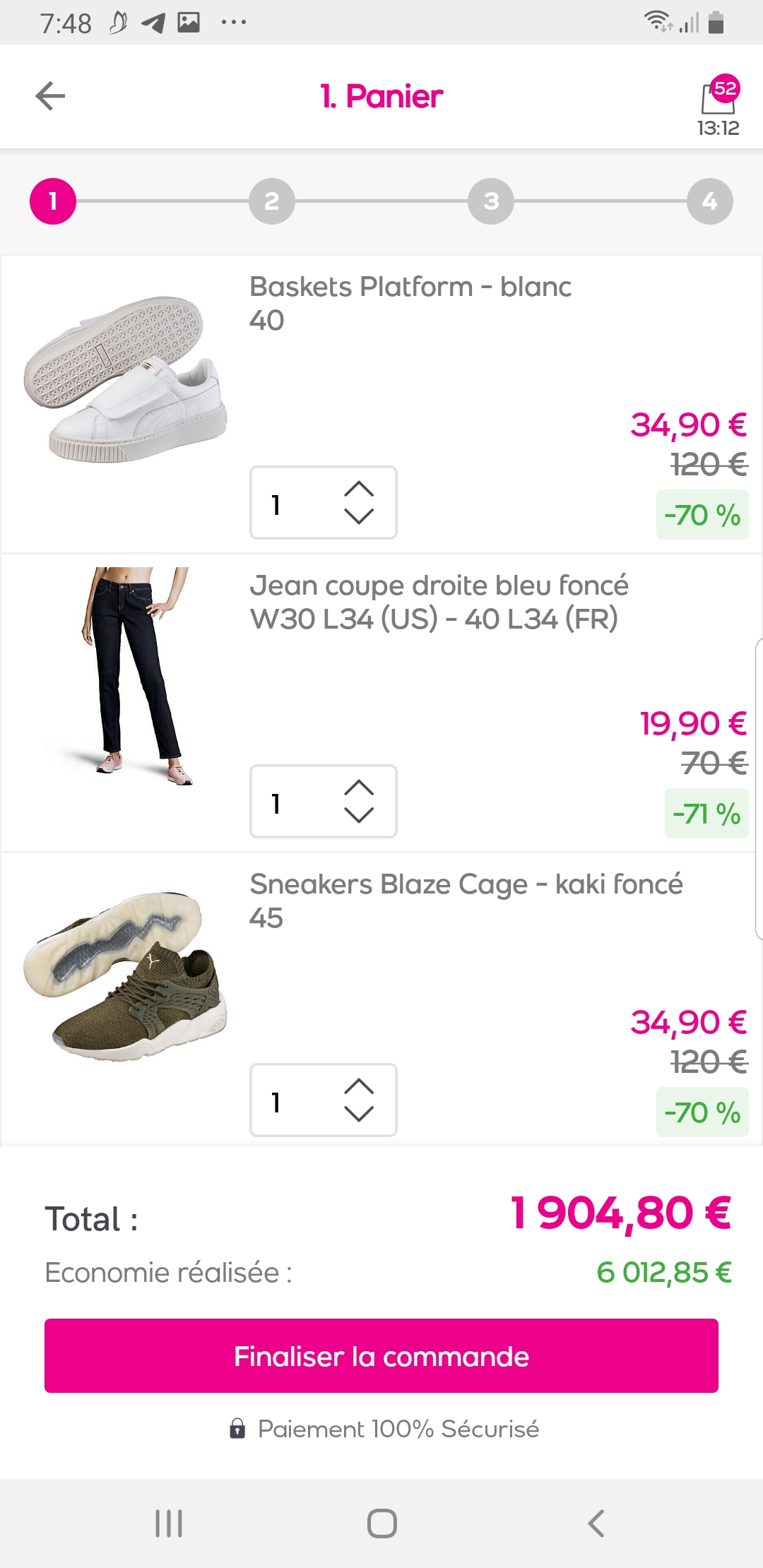This screenshot has width=763, height=1568.
Task: View the Jean coupe droite bleu foncé image
Action: click(x=134, y=676)
